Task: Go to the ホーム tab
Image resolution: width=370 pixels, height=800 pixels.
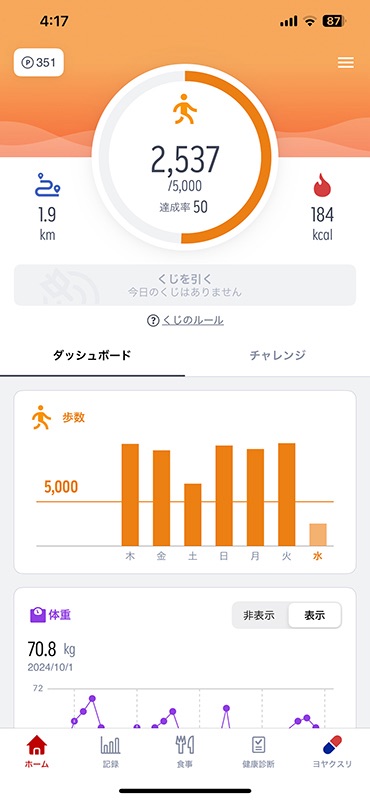Action: 37,752
